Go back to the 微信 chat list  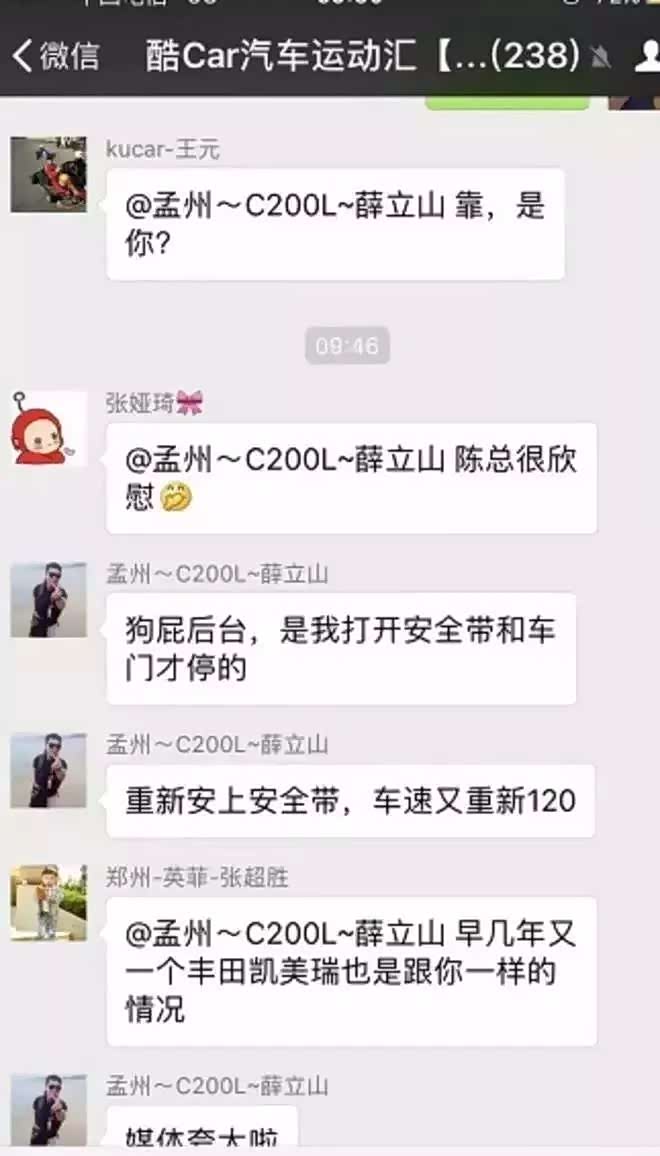pos(55,56)
